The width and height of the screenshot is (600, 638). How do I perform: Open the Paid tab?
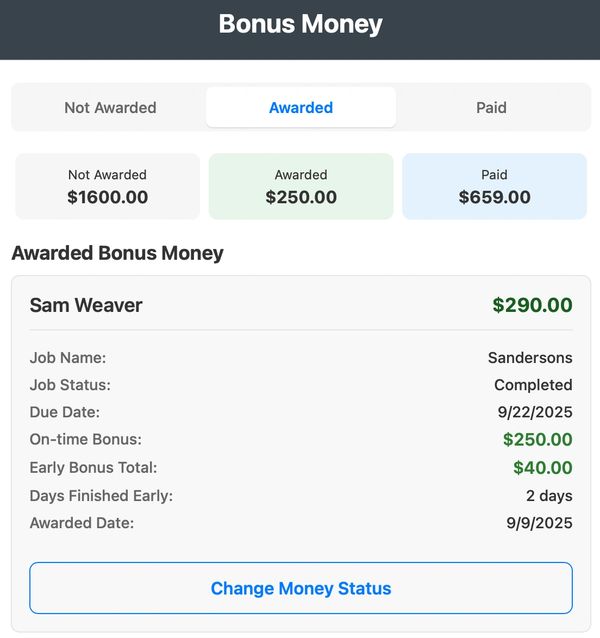[x=491, y=107]
